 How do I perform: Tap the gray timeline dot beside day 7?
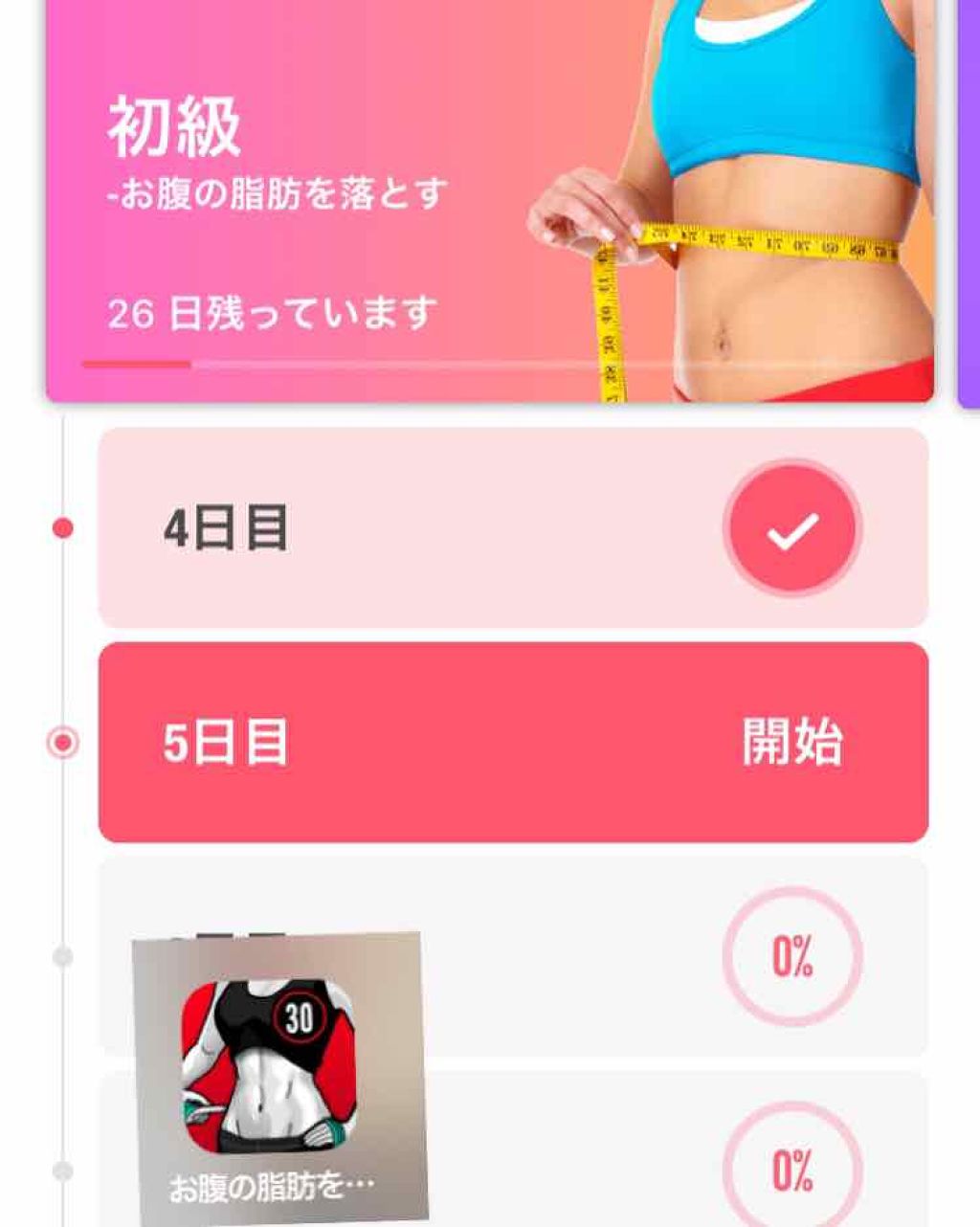point(62,1171)
